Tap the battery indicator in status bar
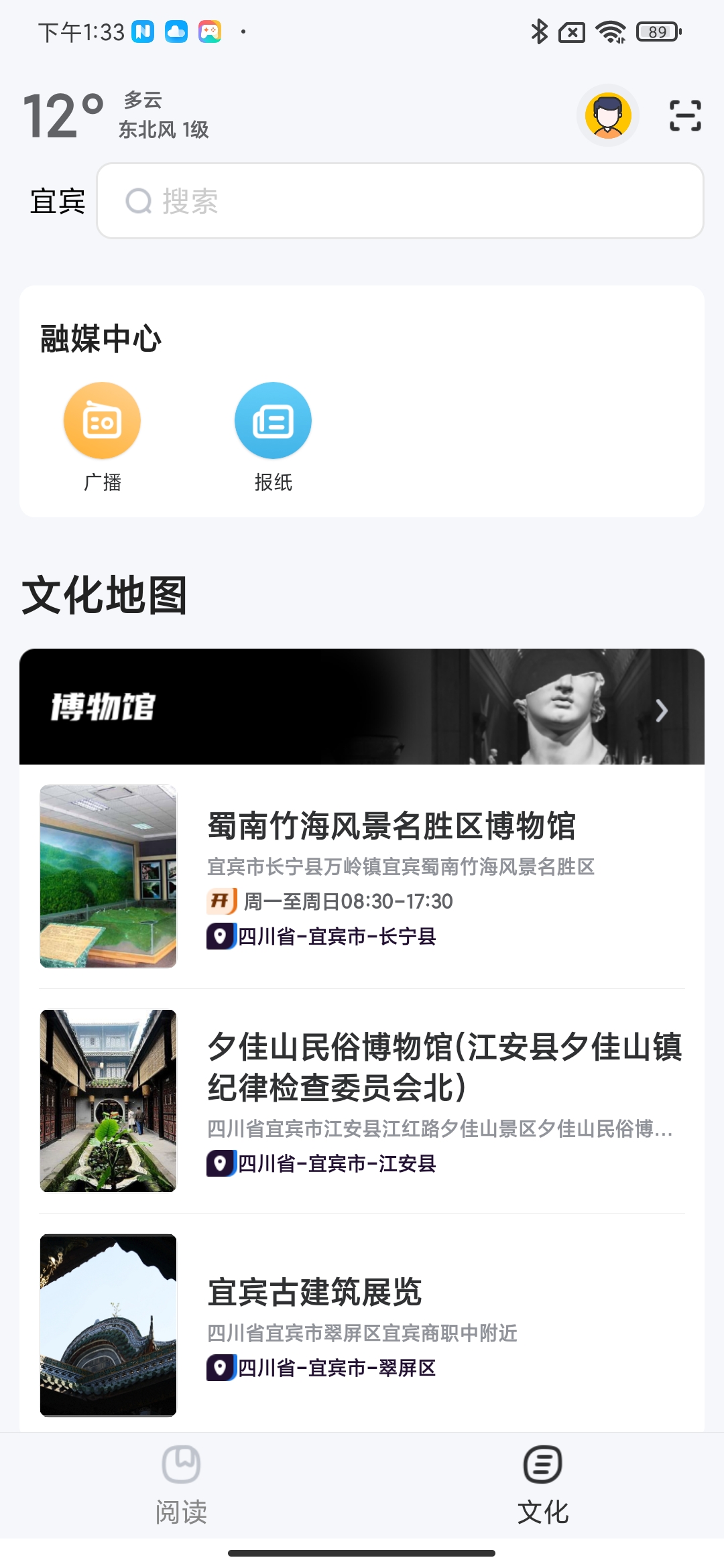The height and width of the screenshot is (1568, 724). pos(658,31)
